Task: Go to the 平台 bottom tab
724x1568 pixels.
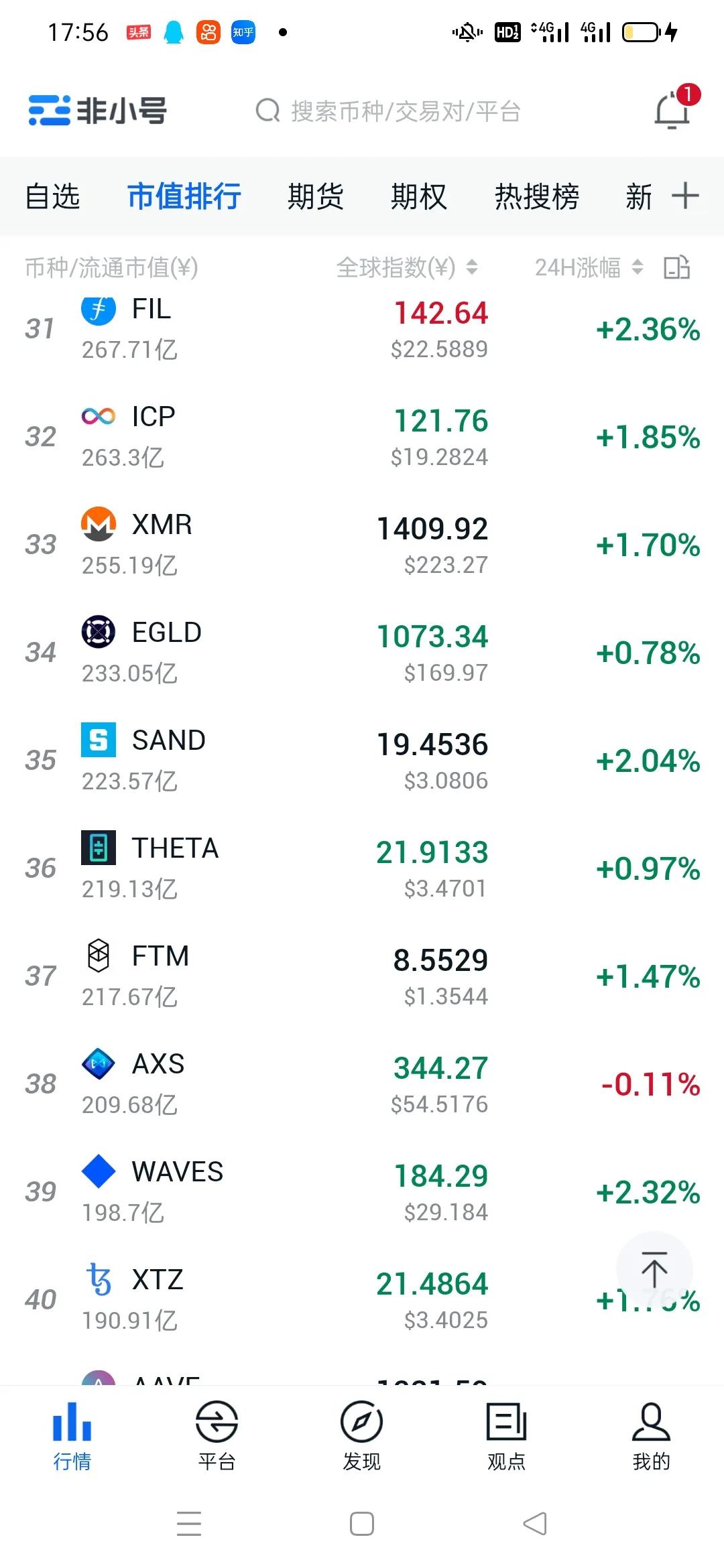Action: [217, 1434]
